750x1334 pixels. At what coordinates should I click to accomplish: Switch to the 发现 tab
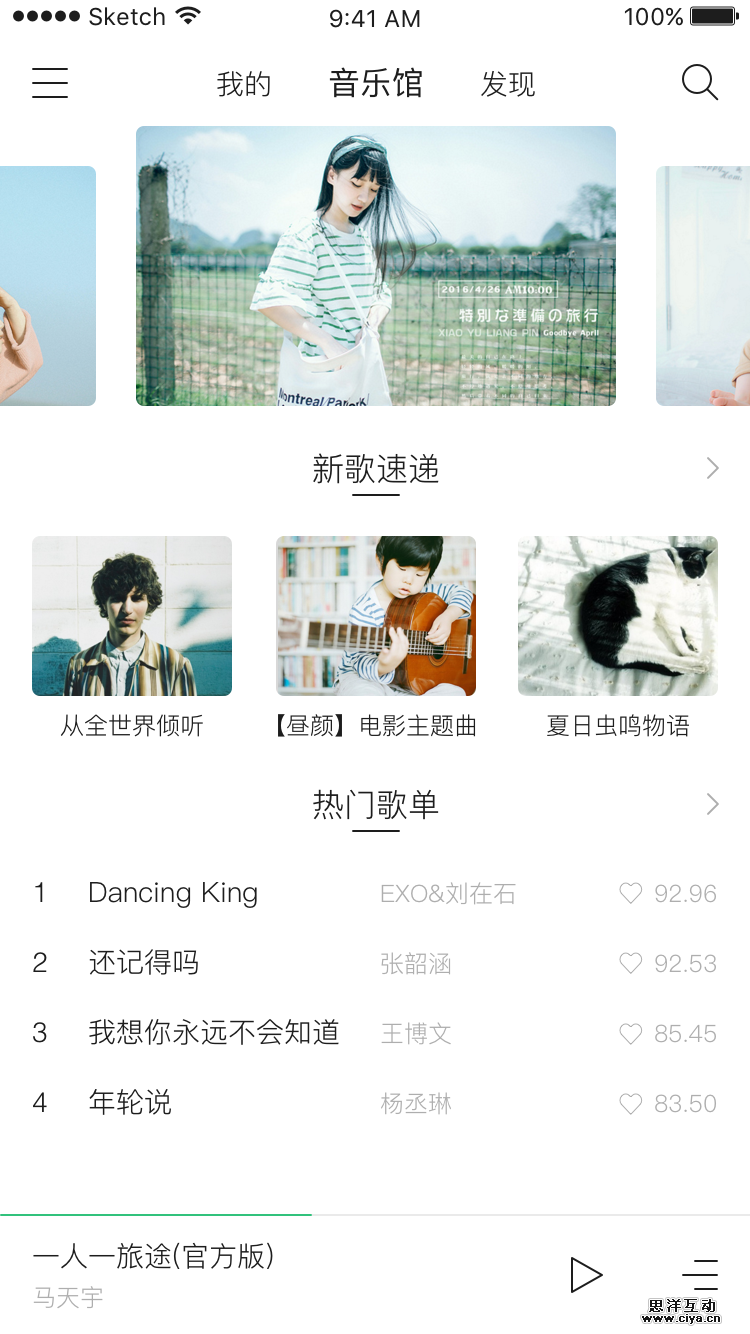tap(508, 84)
